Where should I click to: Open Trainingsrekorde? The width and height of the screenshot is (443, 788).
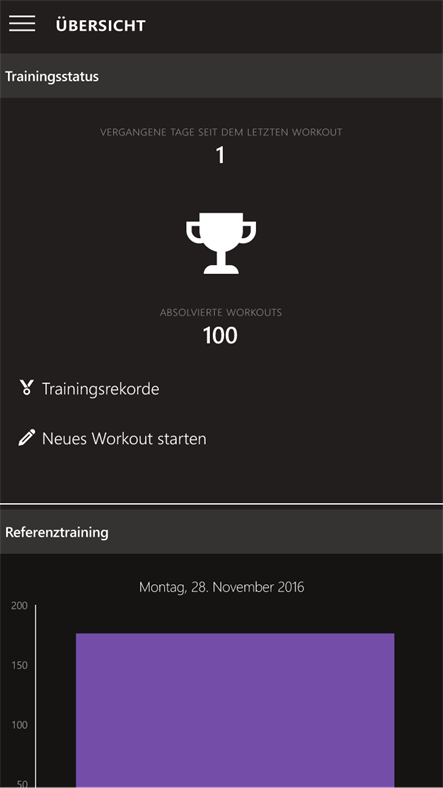(89, 389)
